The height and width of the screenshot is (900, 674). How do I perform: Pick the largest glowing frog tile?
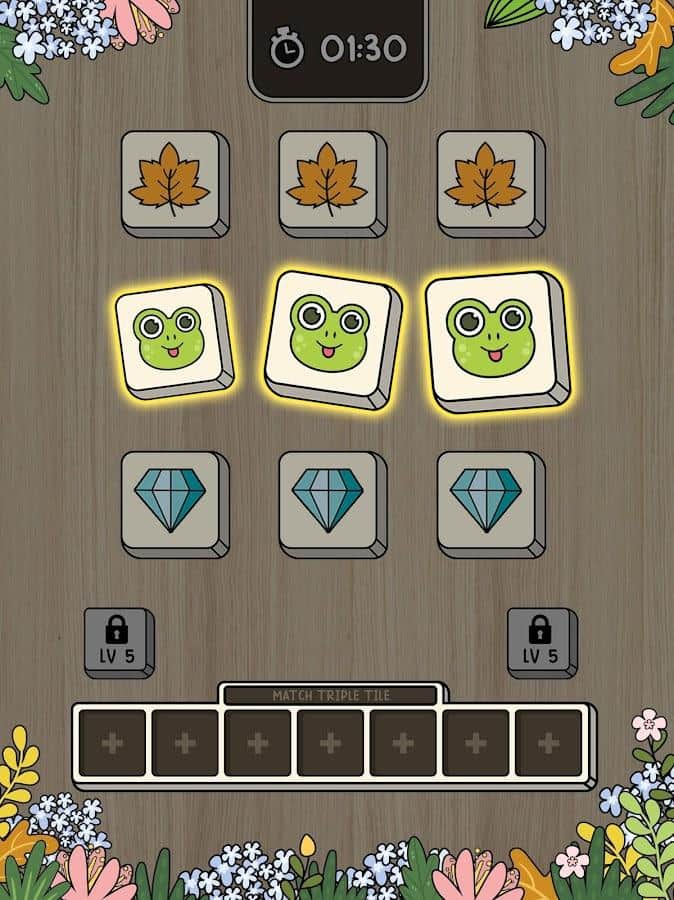pyautogui.click(x=491, y=336)
